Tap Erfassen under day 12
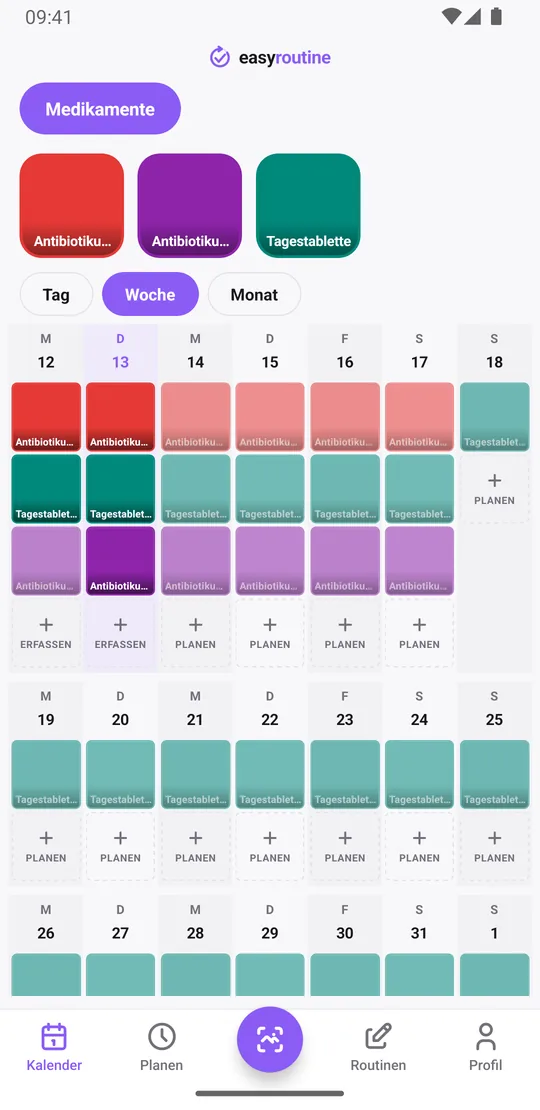The image size is (540, 1110). (46, 633)
